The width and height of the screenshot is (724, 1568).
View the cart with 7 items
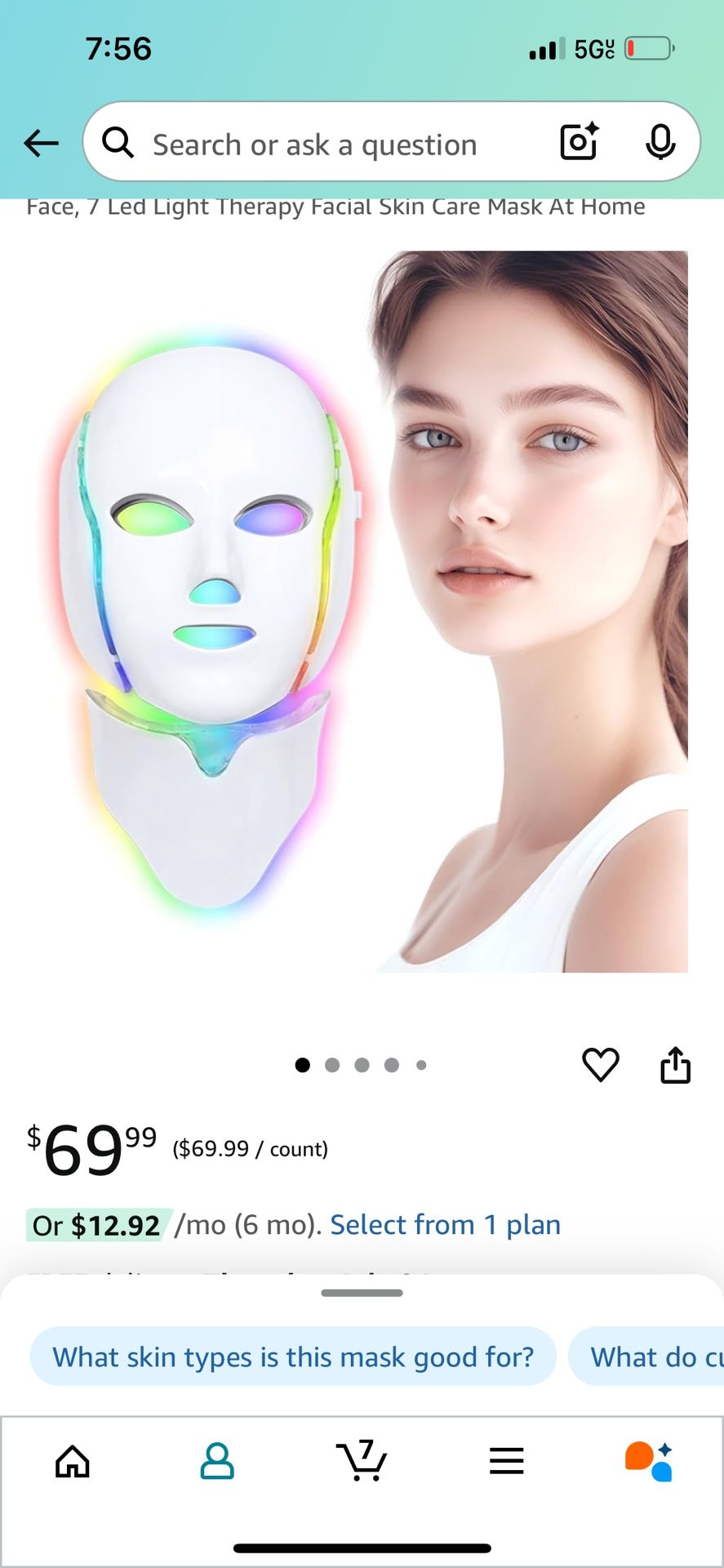[x=362, y=1462]
